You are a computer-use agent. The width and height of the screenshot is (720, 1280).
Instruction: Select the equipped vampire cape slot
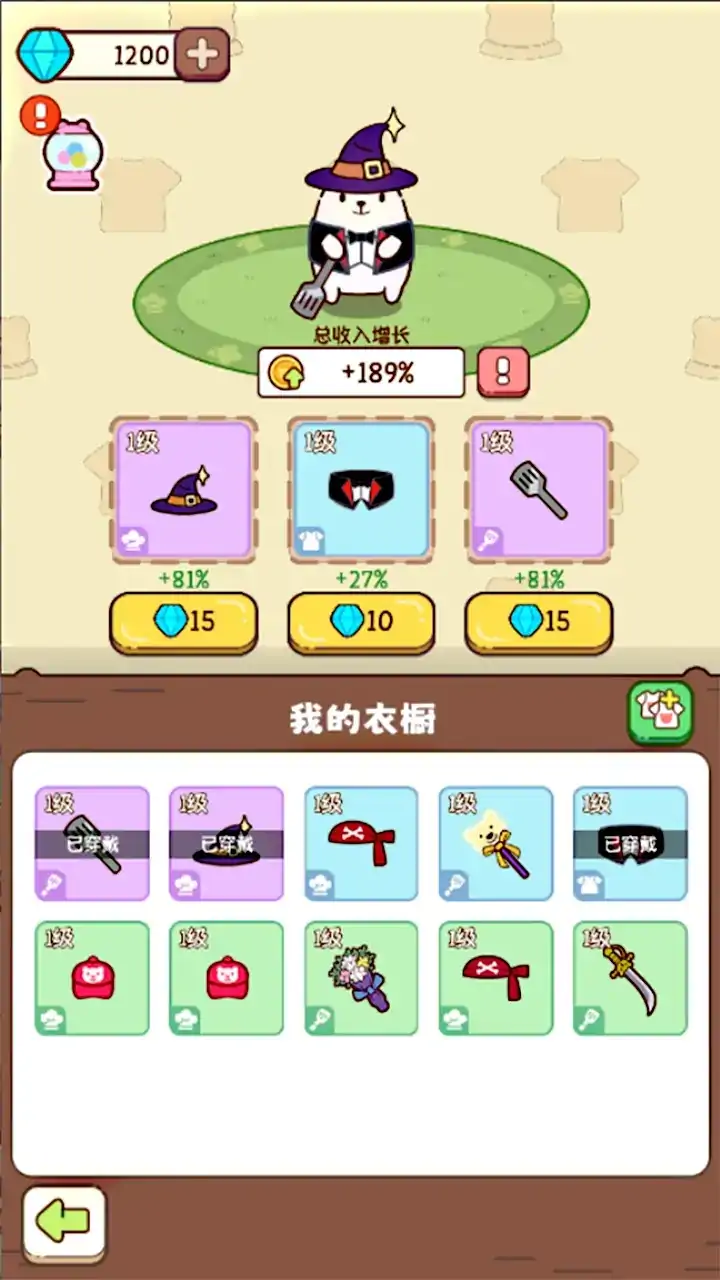(x=361, y=489)
